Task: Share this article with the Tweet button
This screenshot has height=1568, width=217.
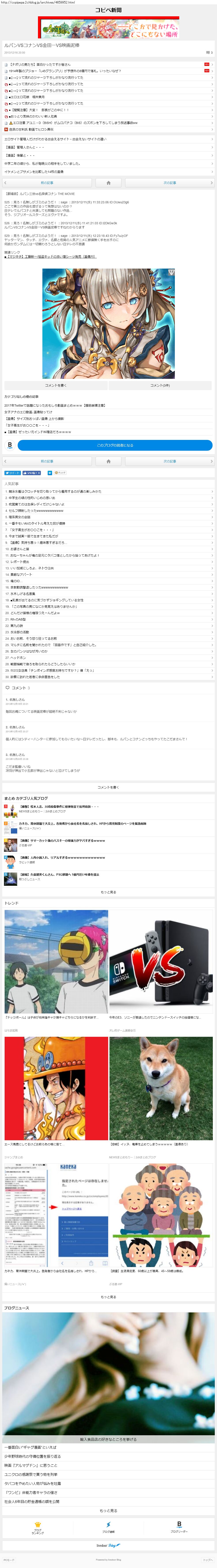Action: coord(12,472)
